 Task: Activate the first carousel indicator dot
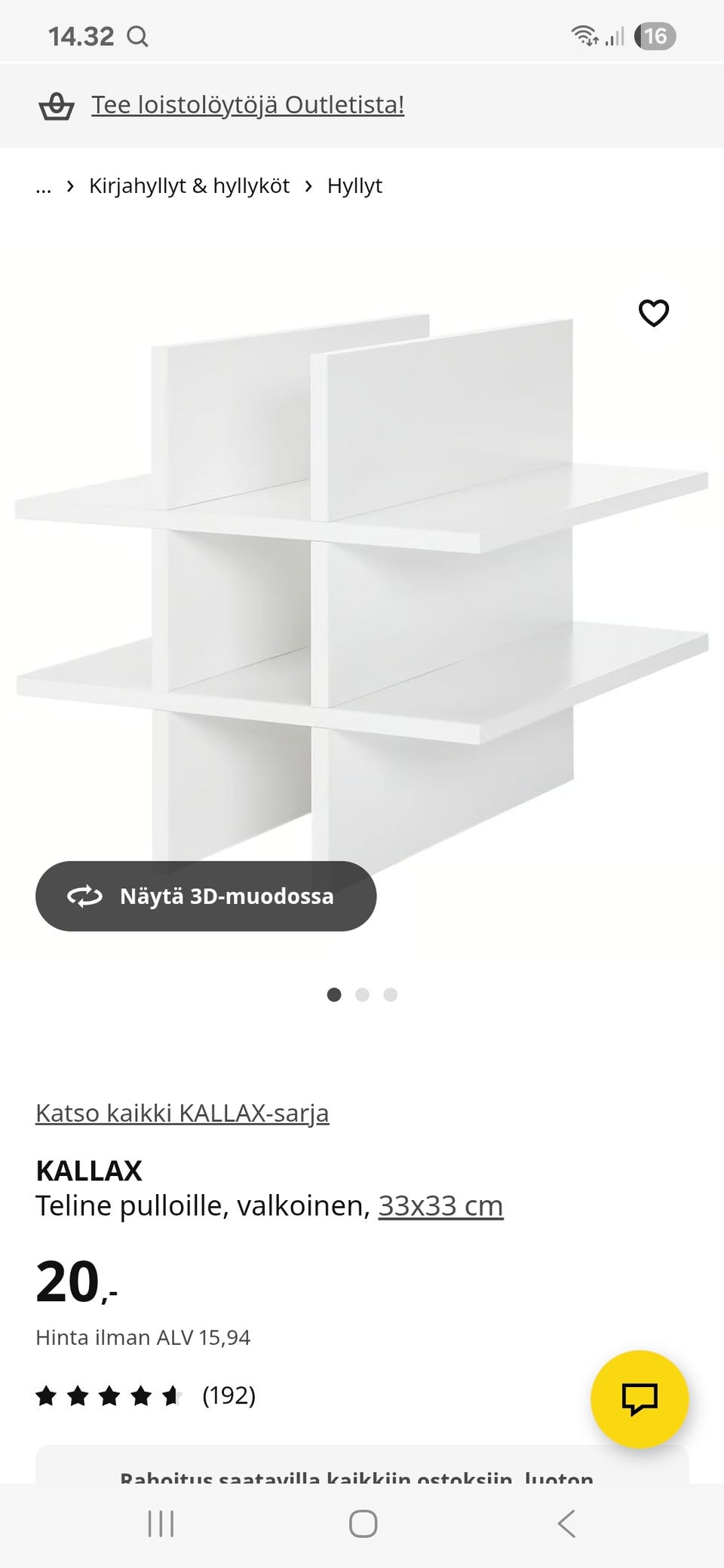[335, 995]
